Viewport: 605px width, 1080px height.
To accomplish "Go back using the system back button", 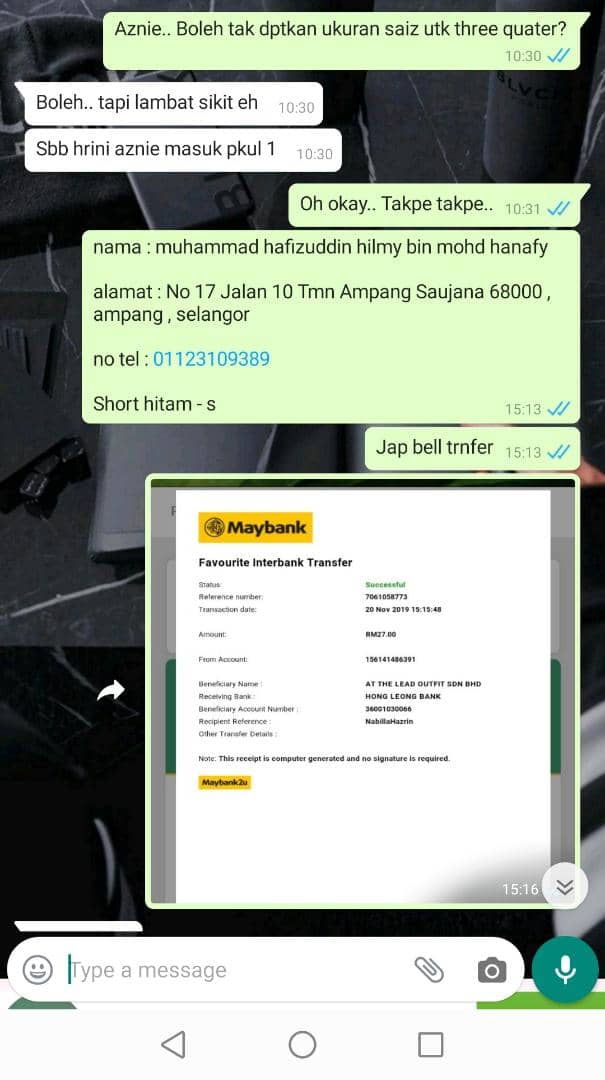I will coord(173,1044).
